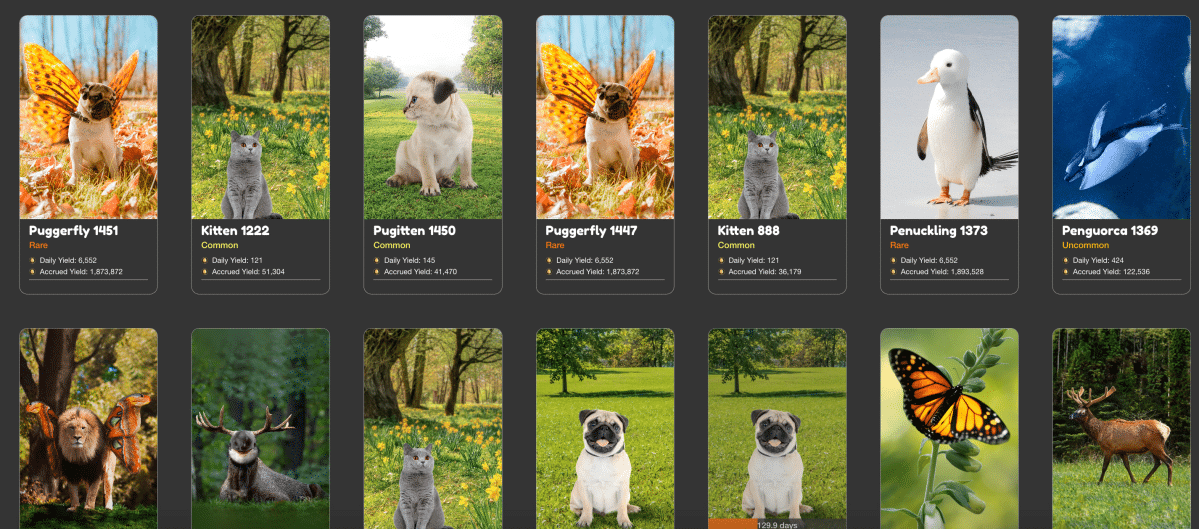Image resolution: width=1199 pixels, height=529 pixels.
Task: View the deer in meadow card
Action: pyautogui.click(x=1121, y=430)
